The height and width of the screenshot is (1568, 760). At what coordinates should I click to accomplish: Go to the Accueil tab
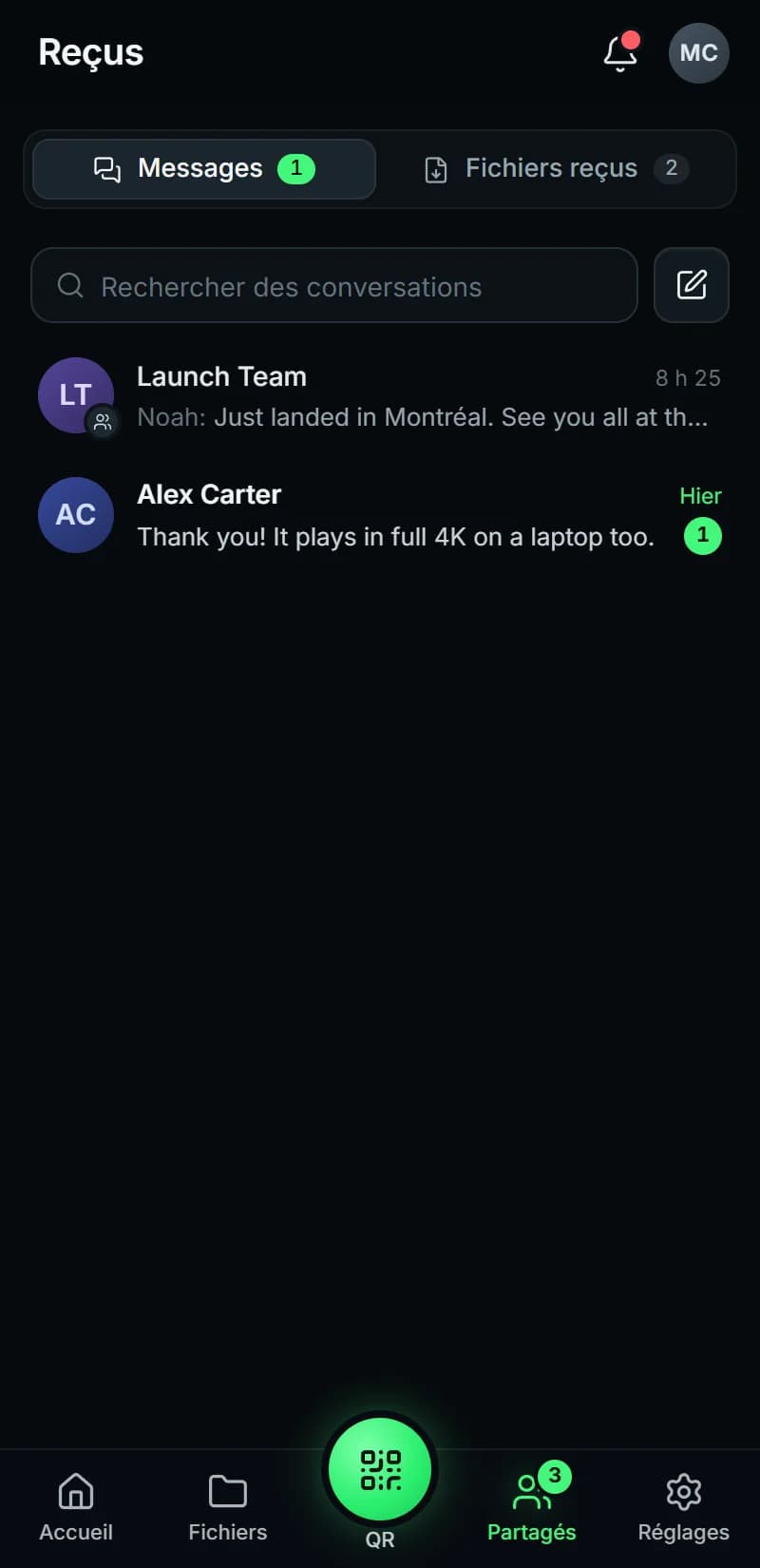pyautogui.click(x=76, y=1508)
